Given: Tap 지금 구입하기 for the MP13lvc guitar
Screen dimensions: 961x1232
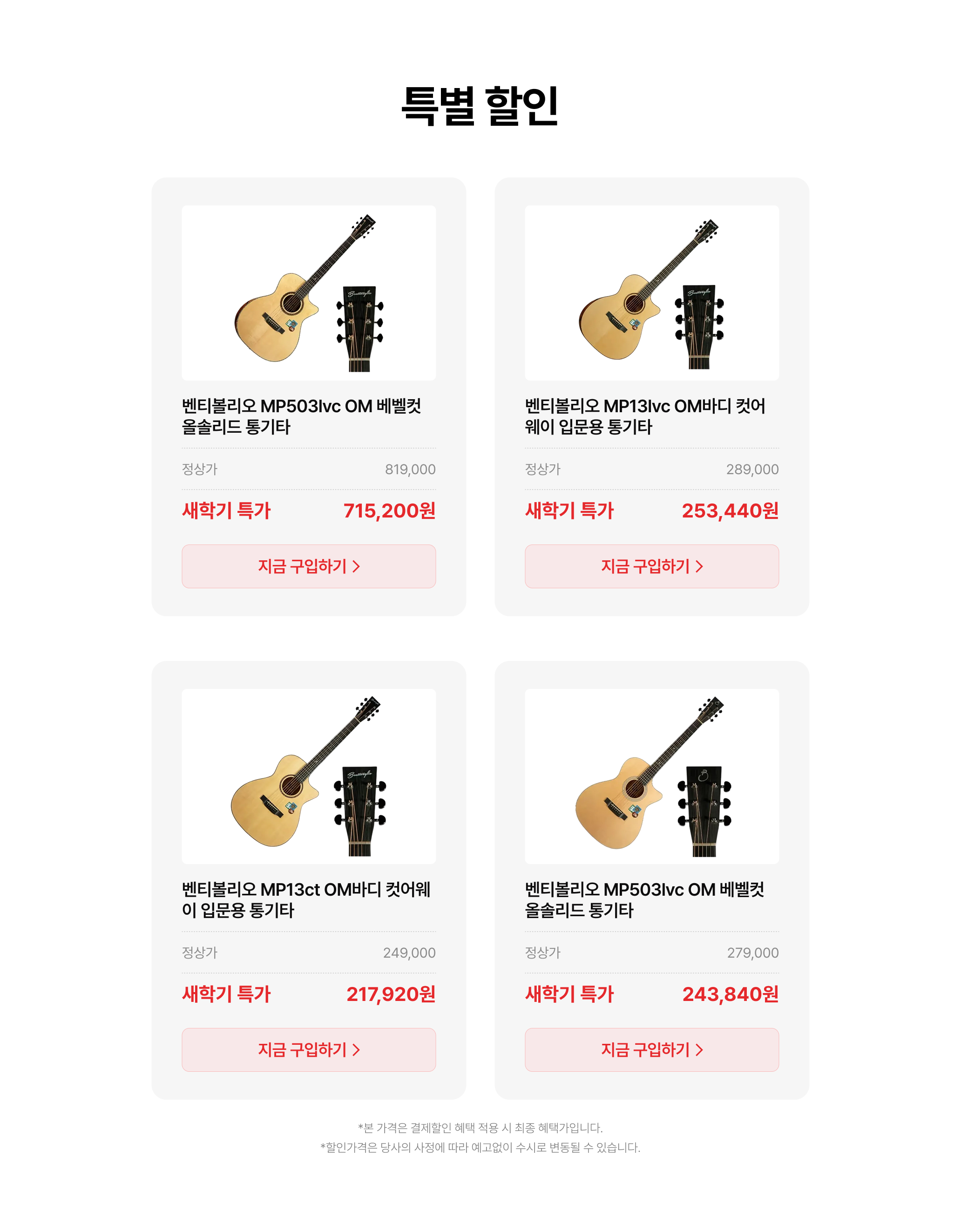Looking at the screenshot, I should (x=651, y=566).
